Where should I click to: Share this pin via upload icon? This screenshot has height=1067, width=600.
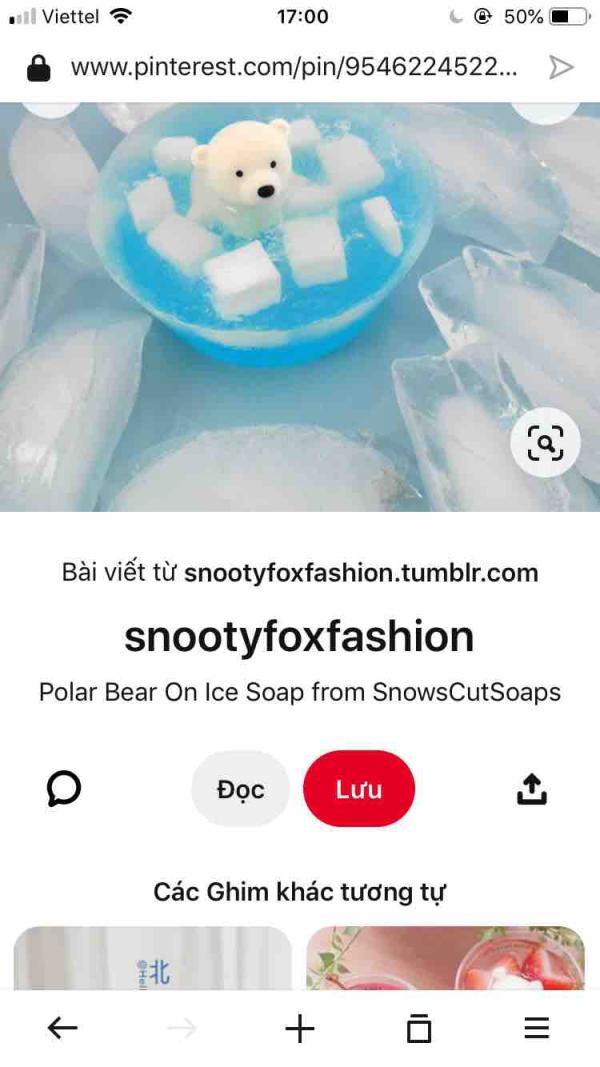pos(531,789)
